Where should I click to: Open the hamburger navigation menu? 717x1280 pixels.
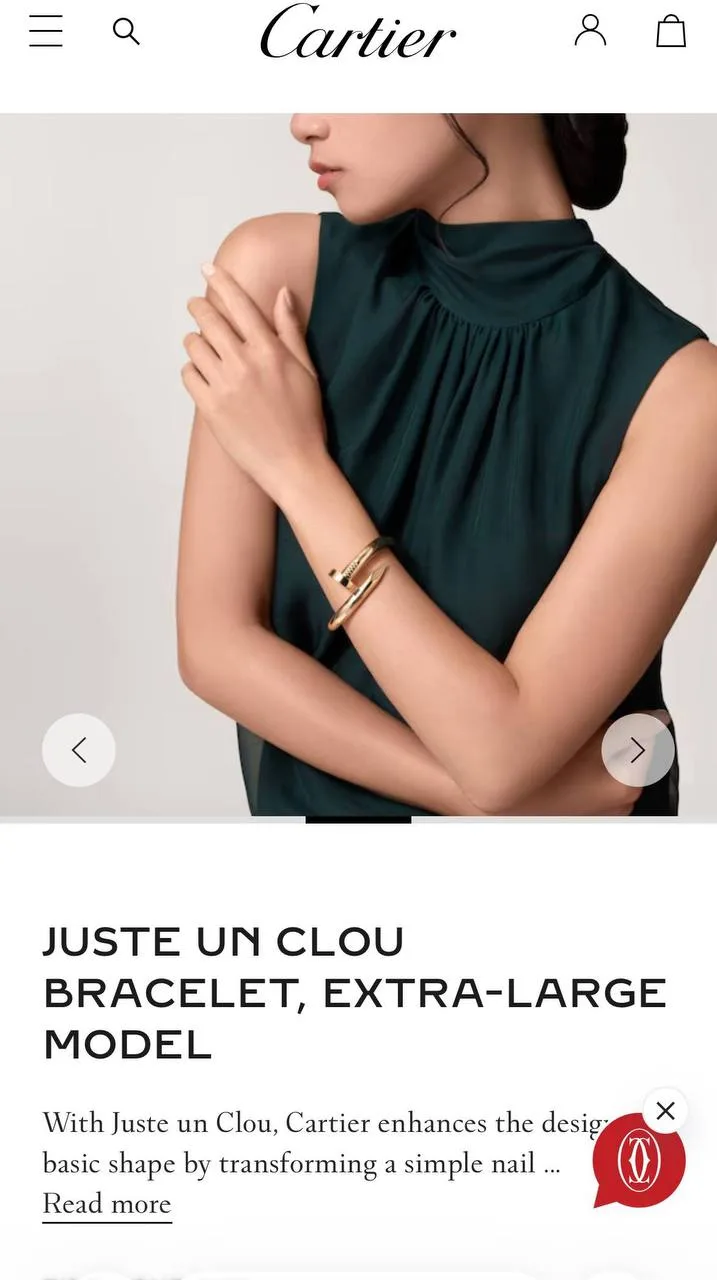click(x=46, y=32)
